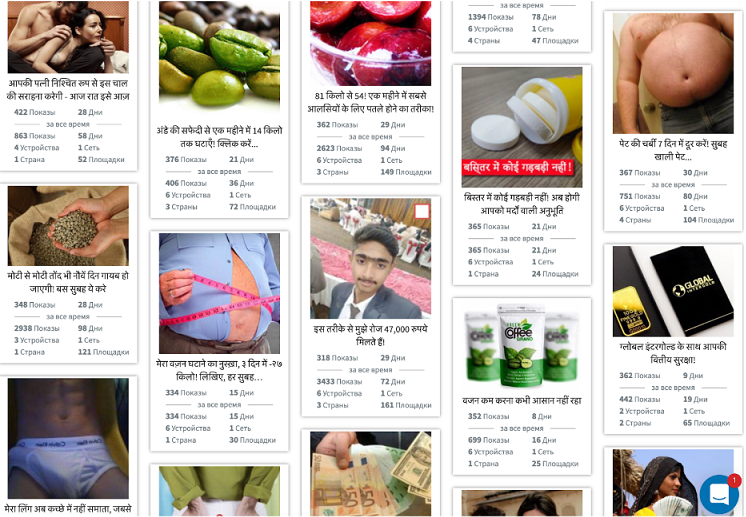Tick the checkbox on the 47,000 rupees ad
This screenshot has width=746, height=517.
pos(422,211)
